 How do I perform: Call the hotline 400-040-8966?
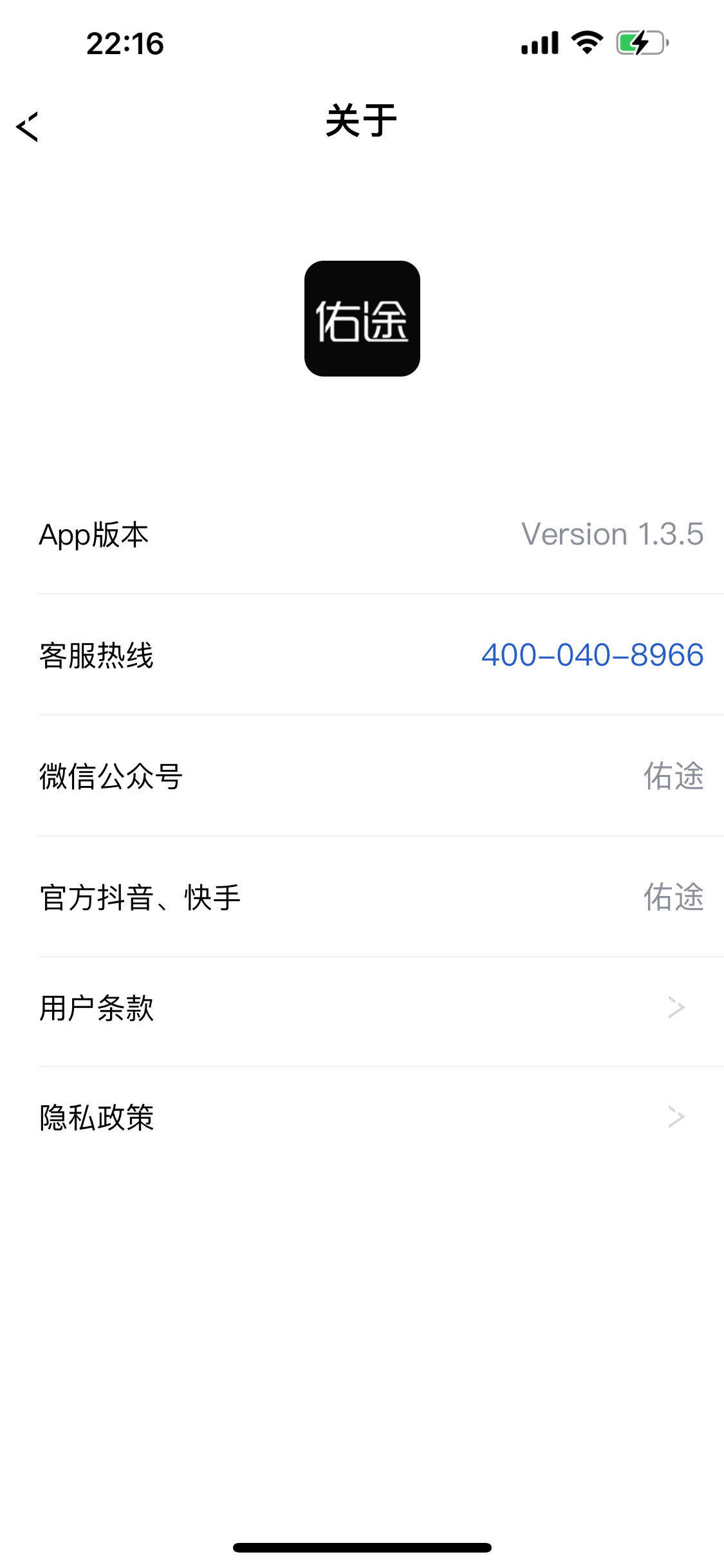[x=592, y=655]
